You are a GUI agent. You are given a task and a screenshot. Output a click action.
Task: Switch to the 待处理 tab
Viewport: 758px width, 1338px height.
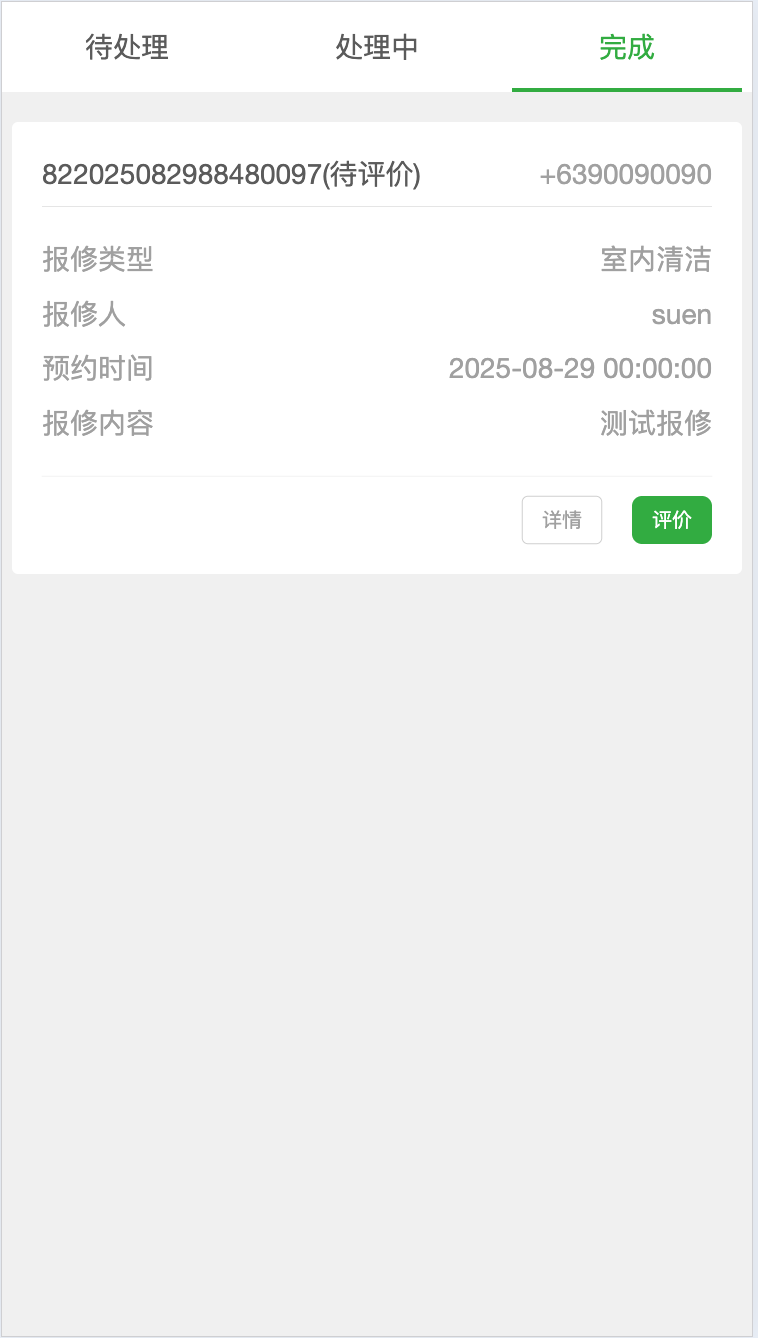127,47
